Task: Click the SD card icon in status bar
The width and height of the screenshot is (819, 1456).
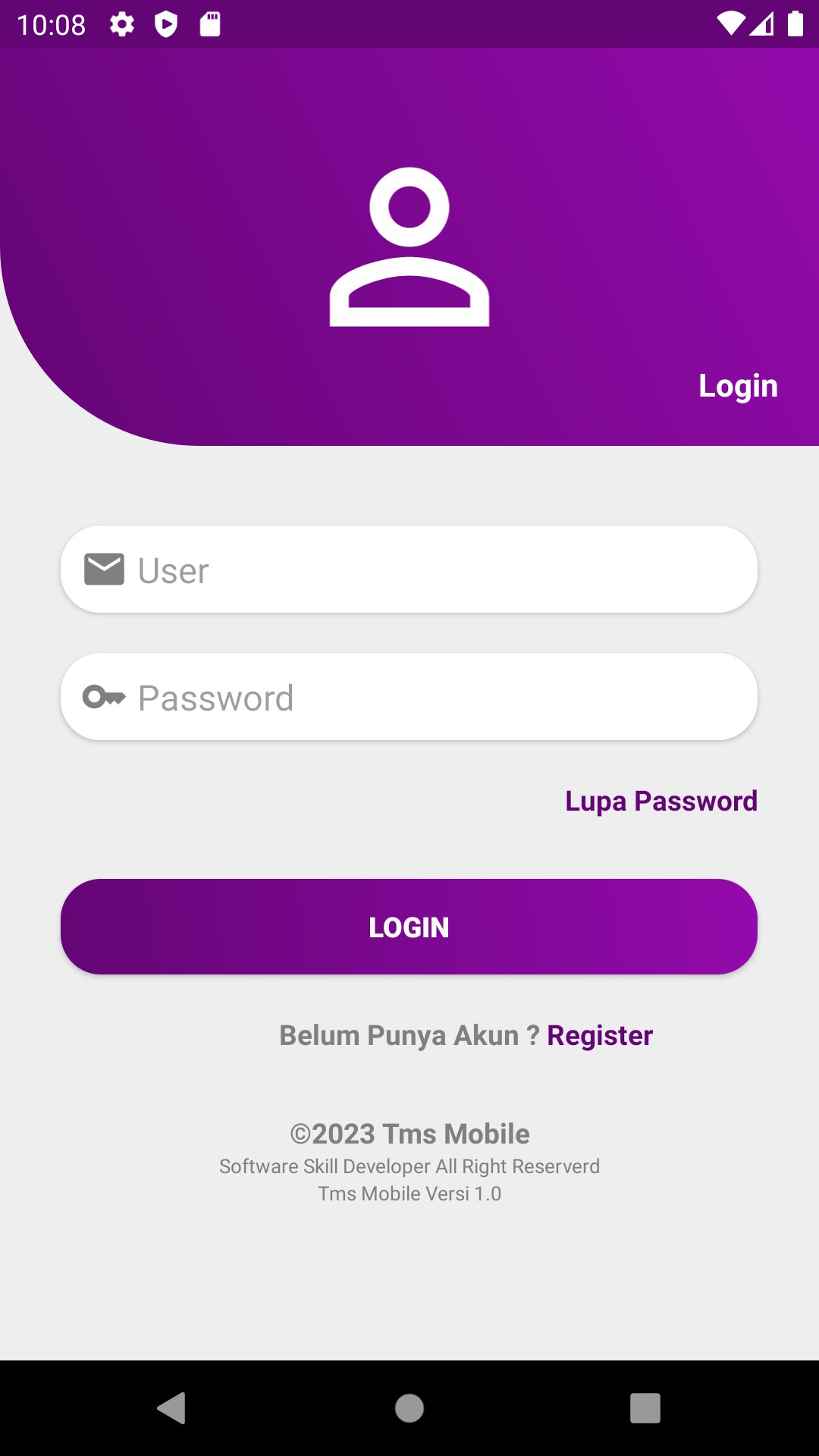Action: pos(209,23)
